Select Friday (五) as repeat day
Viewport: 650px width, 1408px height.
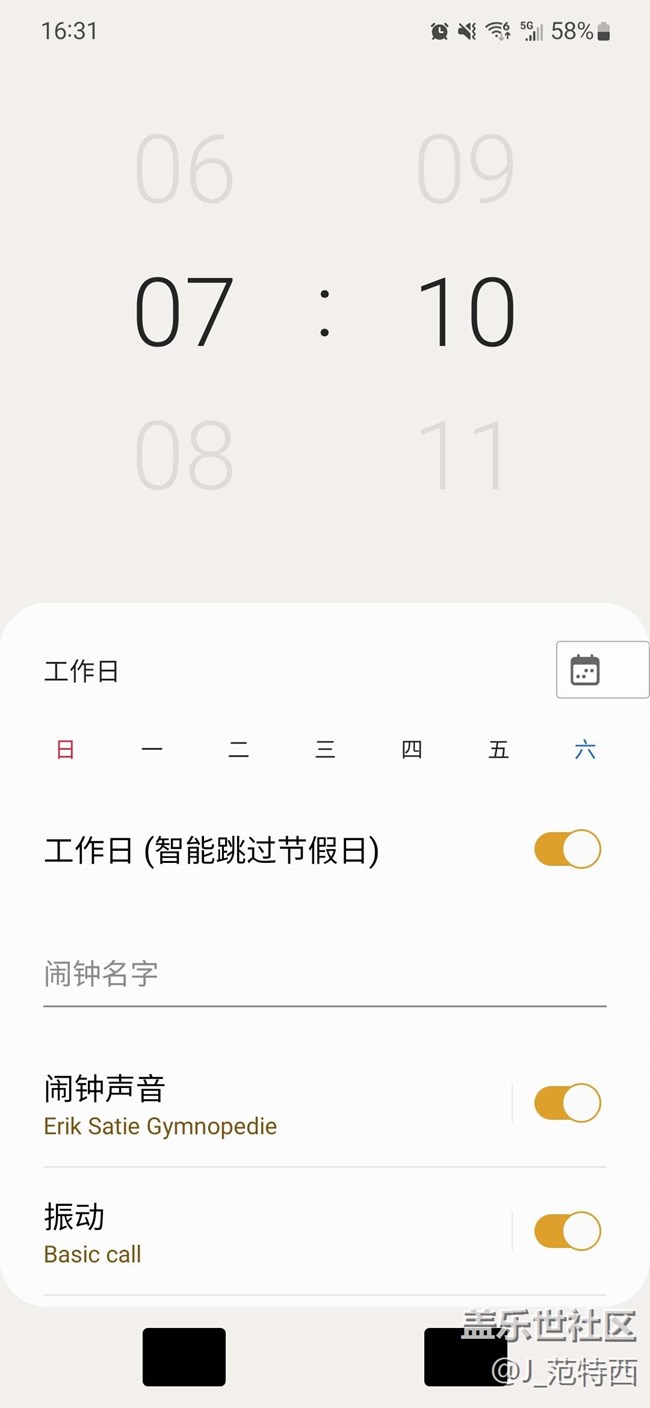pos(498,750)
